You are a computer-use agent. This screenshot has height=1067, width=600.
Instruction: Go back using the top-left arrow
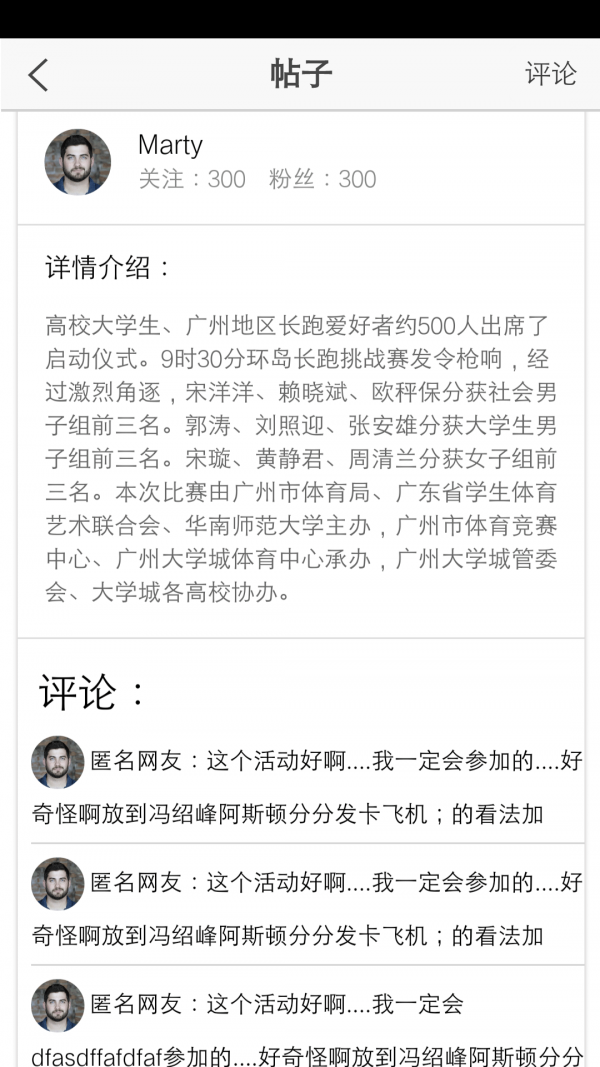click(38, 75)
